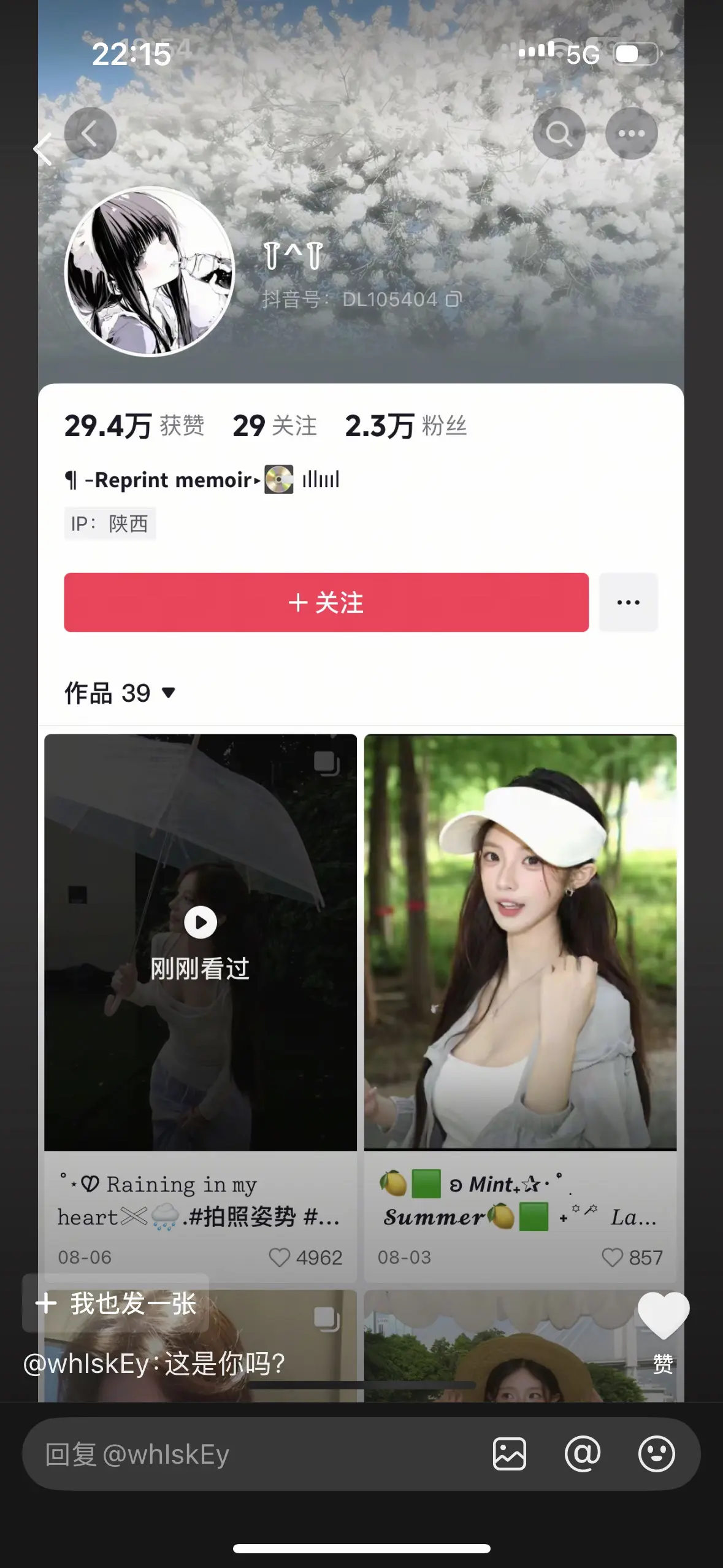Screen dimensions: 723x1568
Task: Tap the back arrow at top left
Action: click(x=91, y=133)
